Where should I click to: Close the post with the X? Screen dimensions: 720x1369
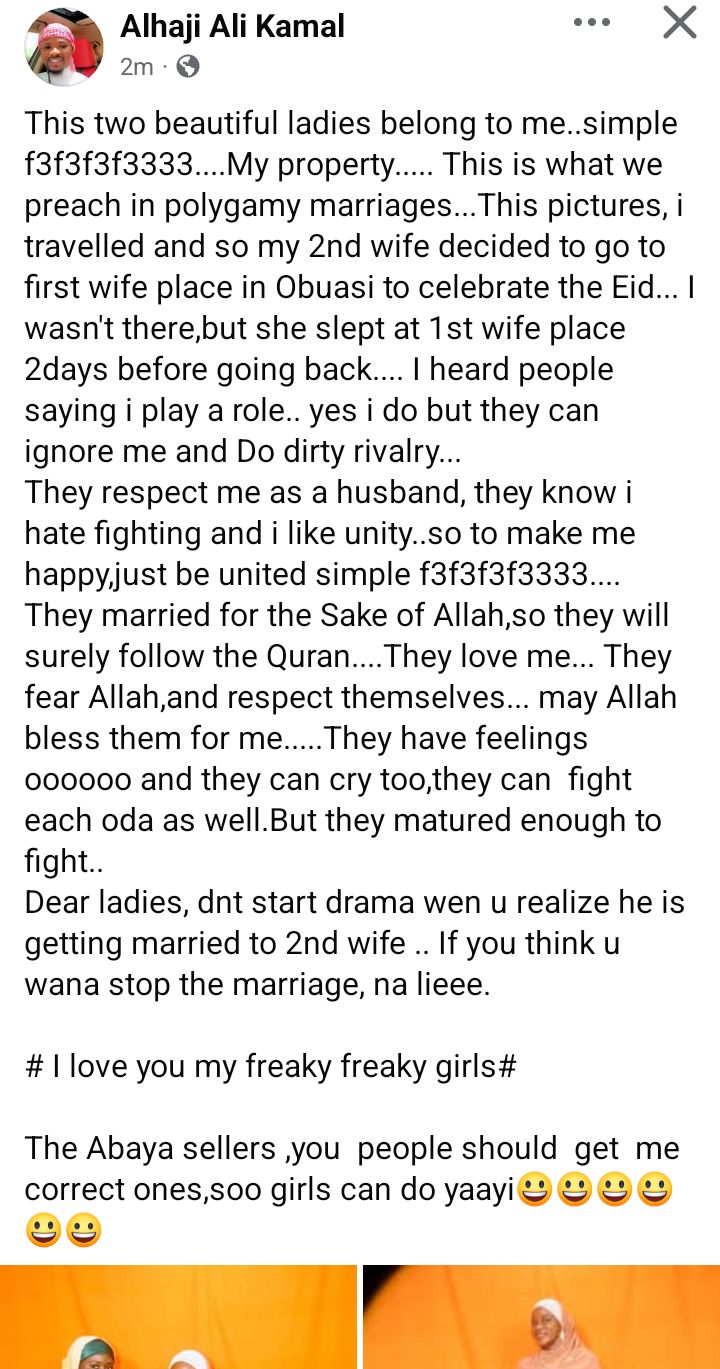click(x=680, y=22)
